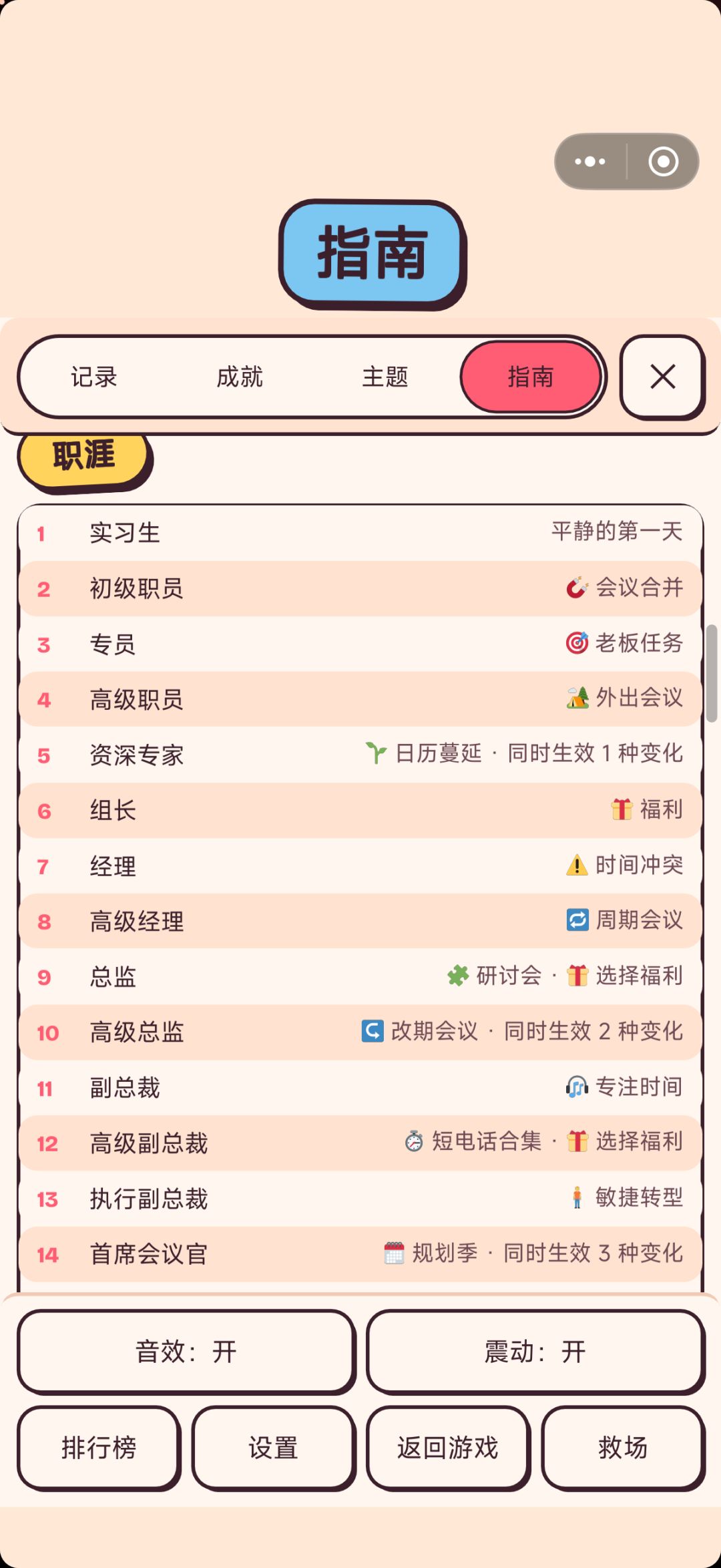The height and width of the screenshot is (1568, 721).
Task: Tap the 救场 button
Action: point(623,1448)
